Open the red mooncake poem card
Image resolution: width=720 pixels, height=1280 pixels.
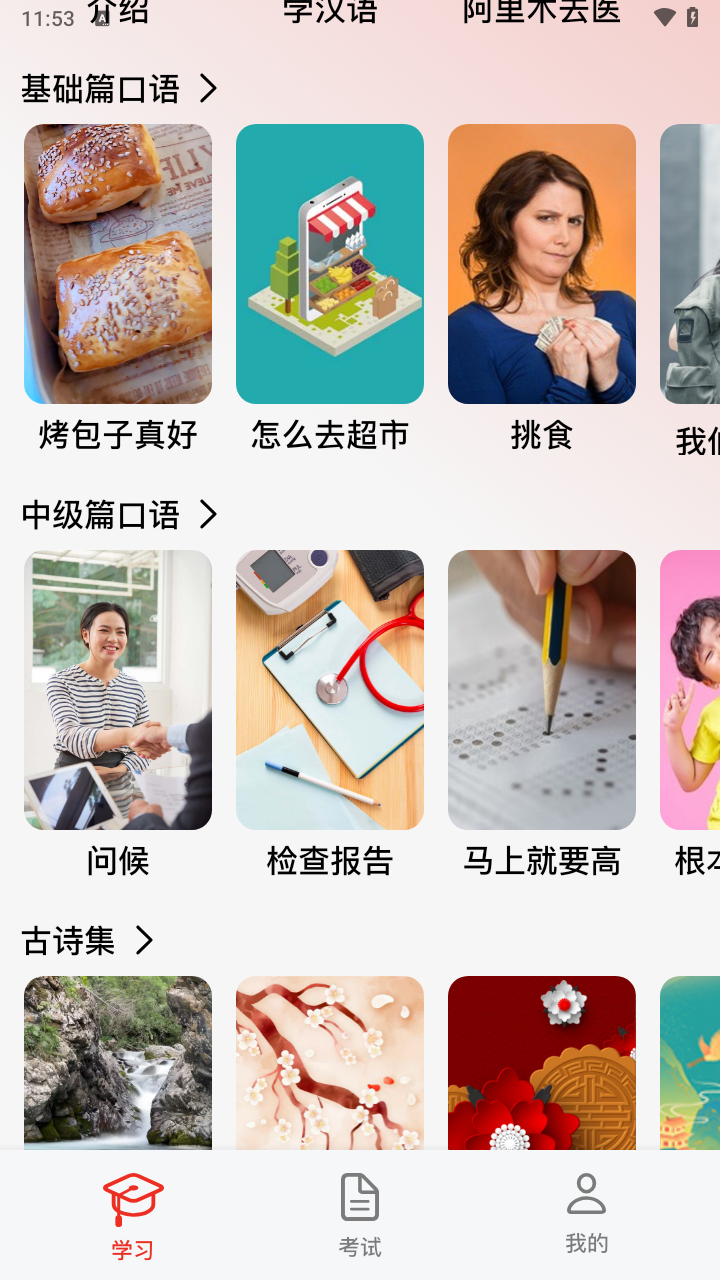[542, 1062]
